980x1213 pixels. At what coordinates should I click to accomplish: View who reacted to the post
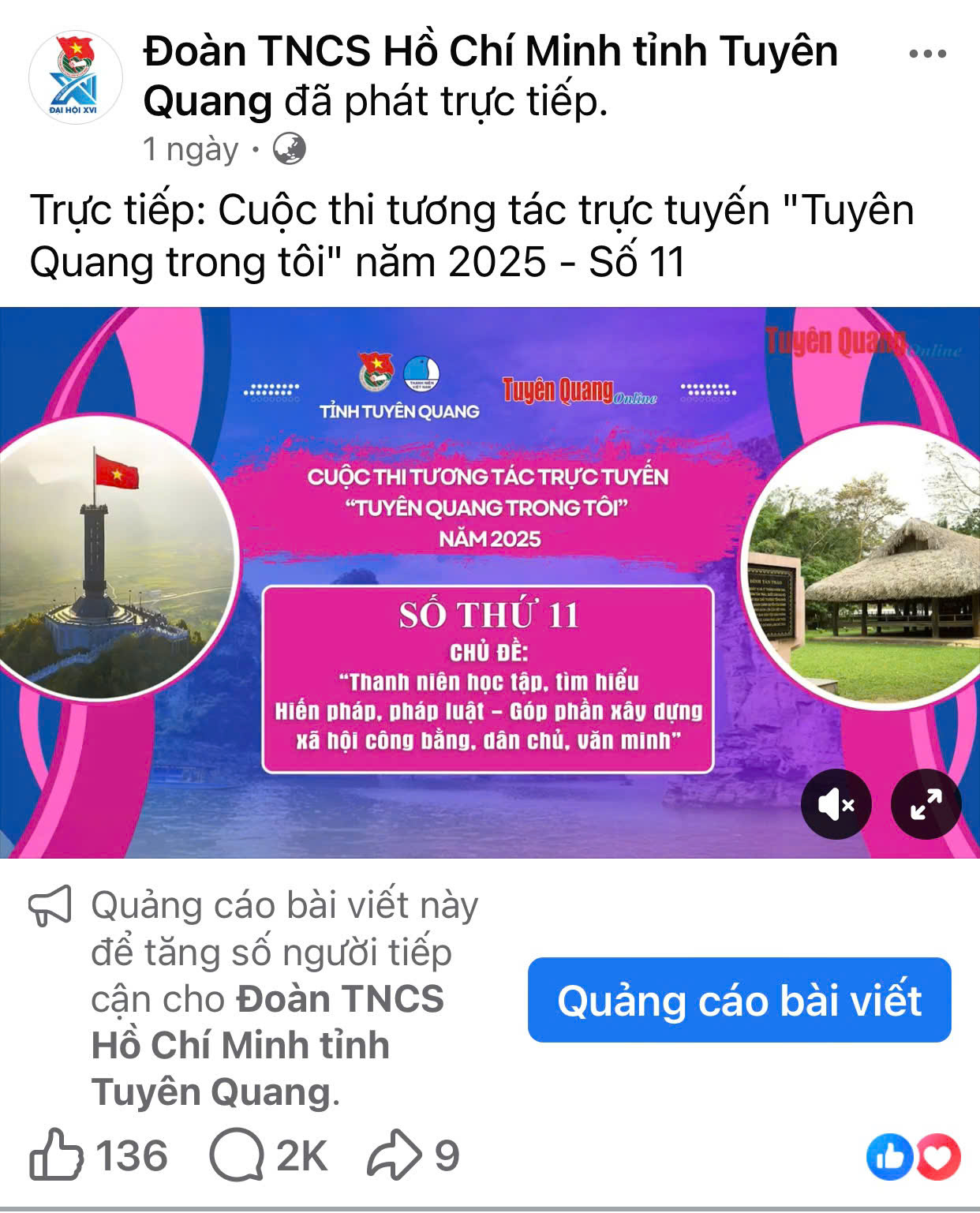(x=914, y=1157)
